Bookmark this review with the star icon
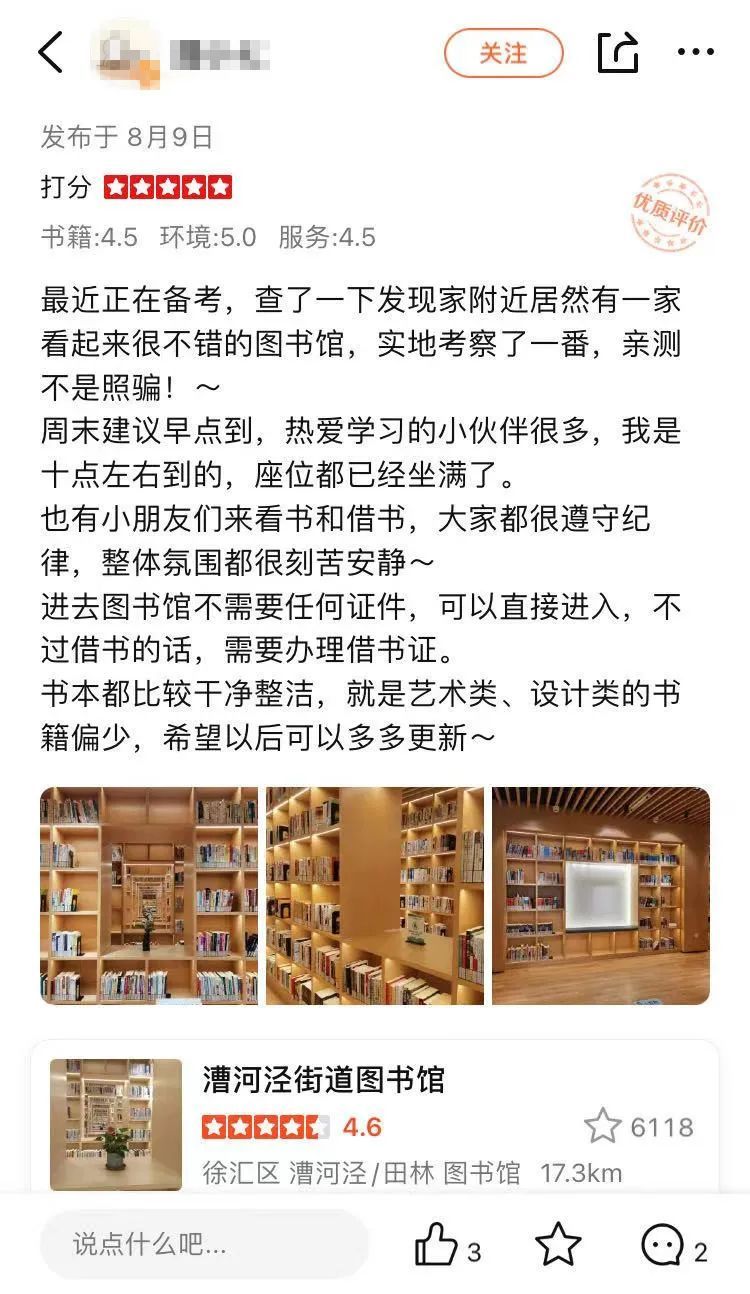Image resolution: width=750 pixels, height=1294 pixels. coord(558,1245)
